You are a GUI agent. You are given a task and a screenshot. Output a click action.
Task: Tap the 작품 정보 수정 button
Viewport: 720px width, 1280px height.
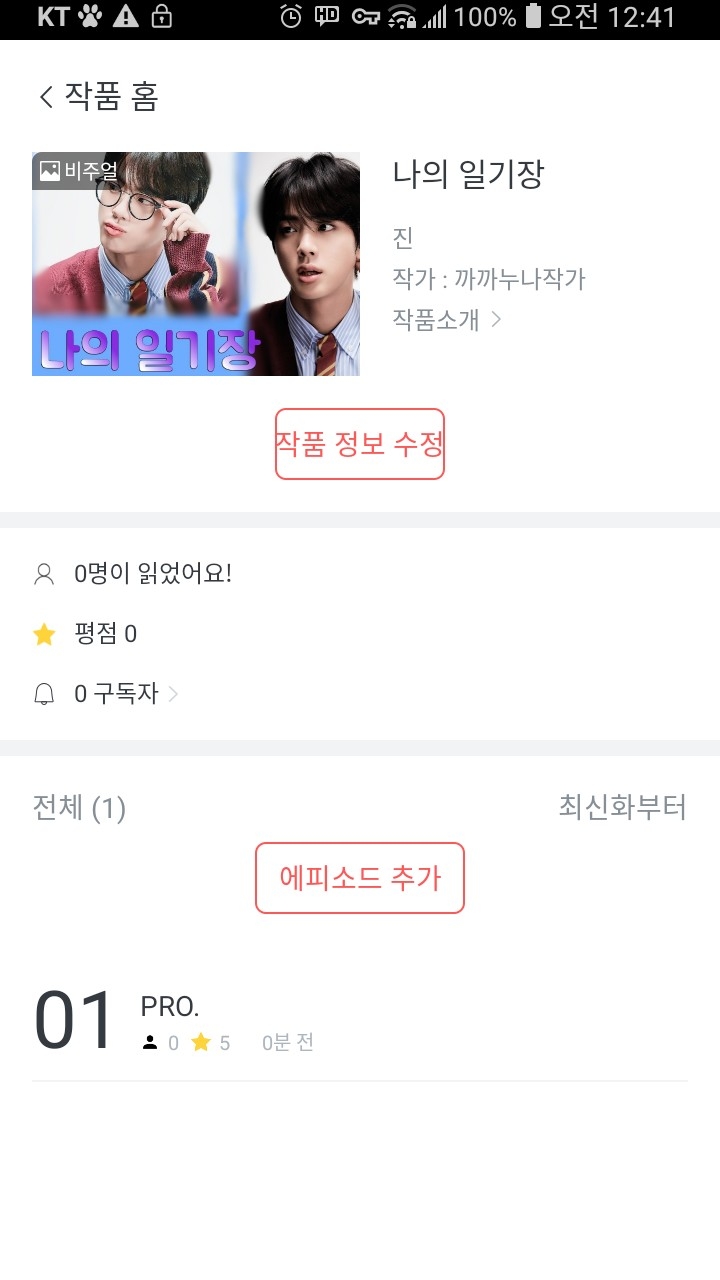click(x=360, y=444)
